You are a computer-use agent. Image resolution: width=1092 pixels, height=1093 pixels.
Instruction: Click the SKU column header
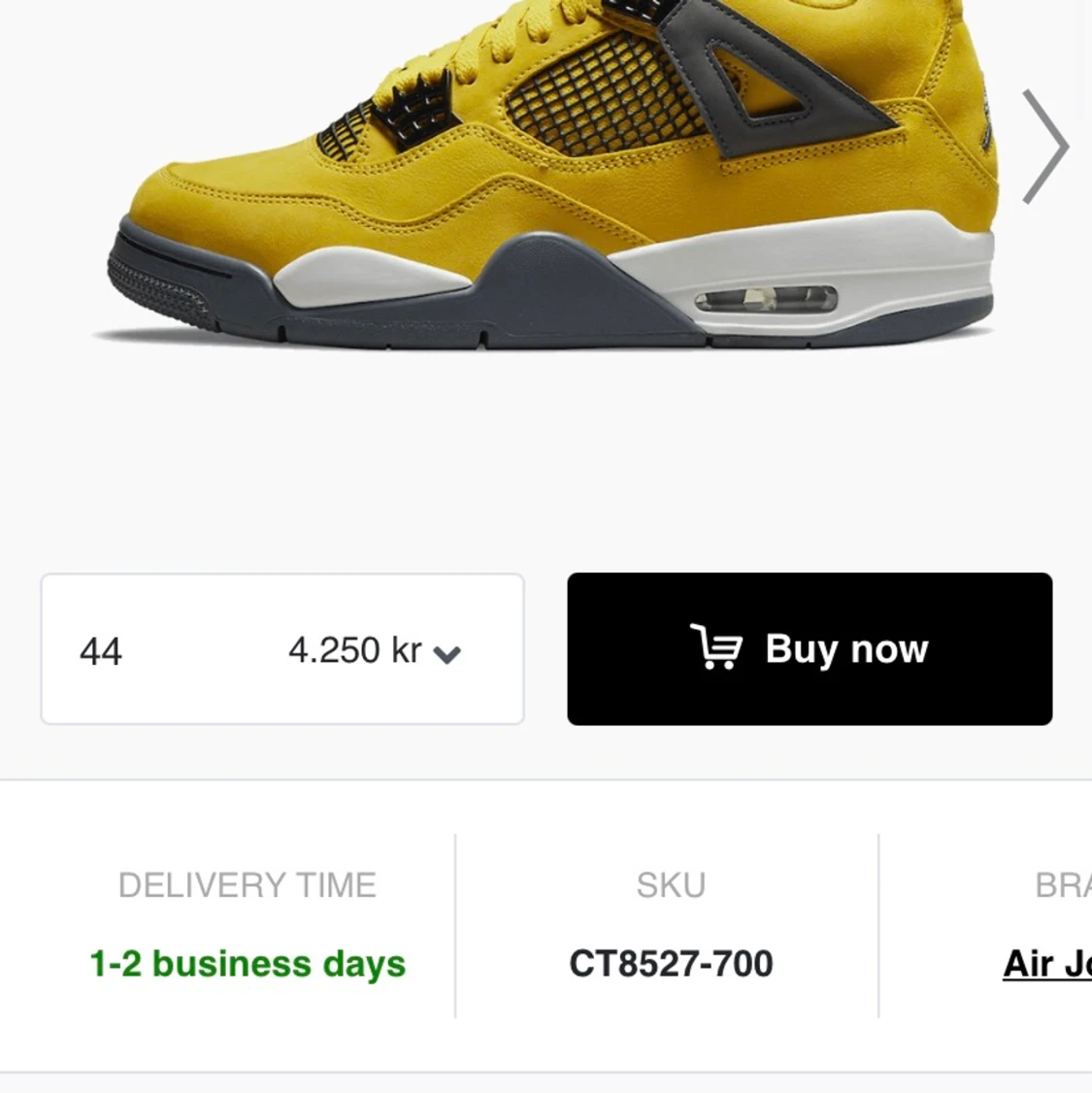click(x=671, y=885)
